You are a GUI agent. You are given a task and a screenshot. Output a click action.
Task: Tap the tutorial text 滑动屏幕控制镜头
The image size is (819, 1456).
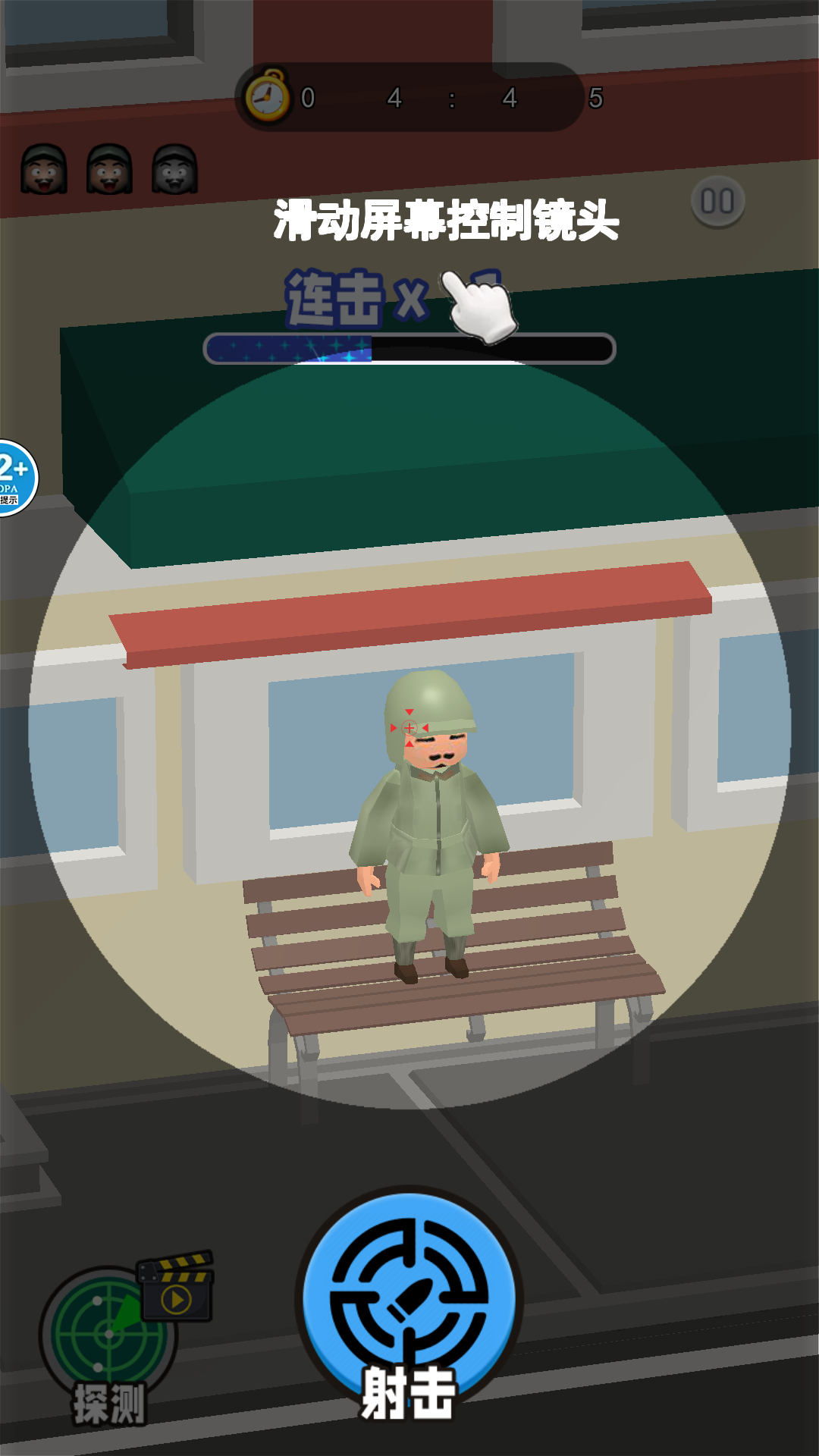(447, 220)
